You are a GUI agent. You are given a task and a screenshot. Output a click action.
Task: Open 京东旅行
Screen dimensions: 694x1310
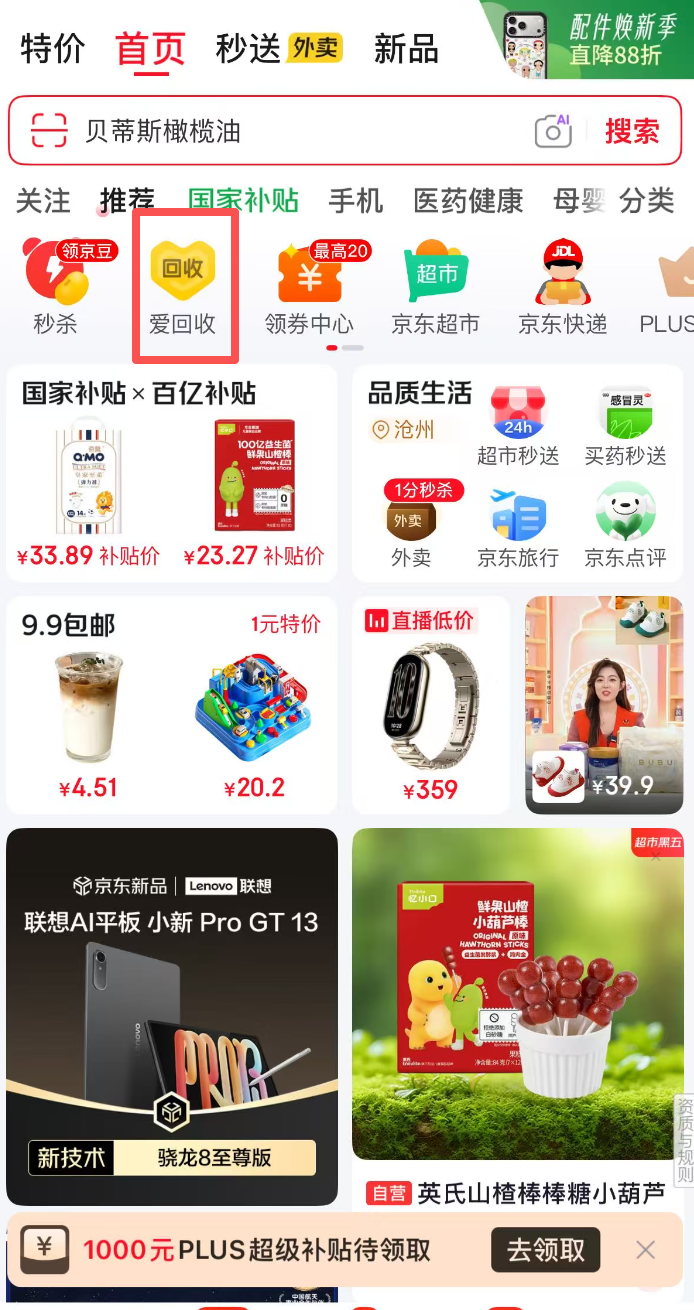point(518,527)
